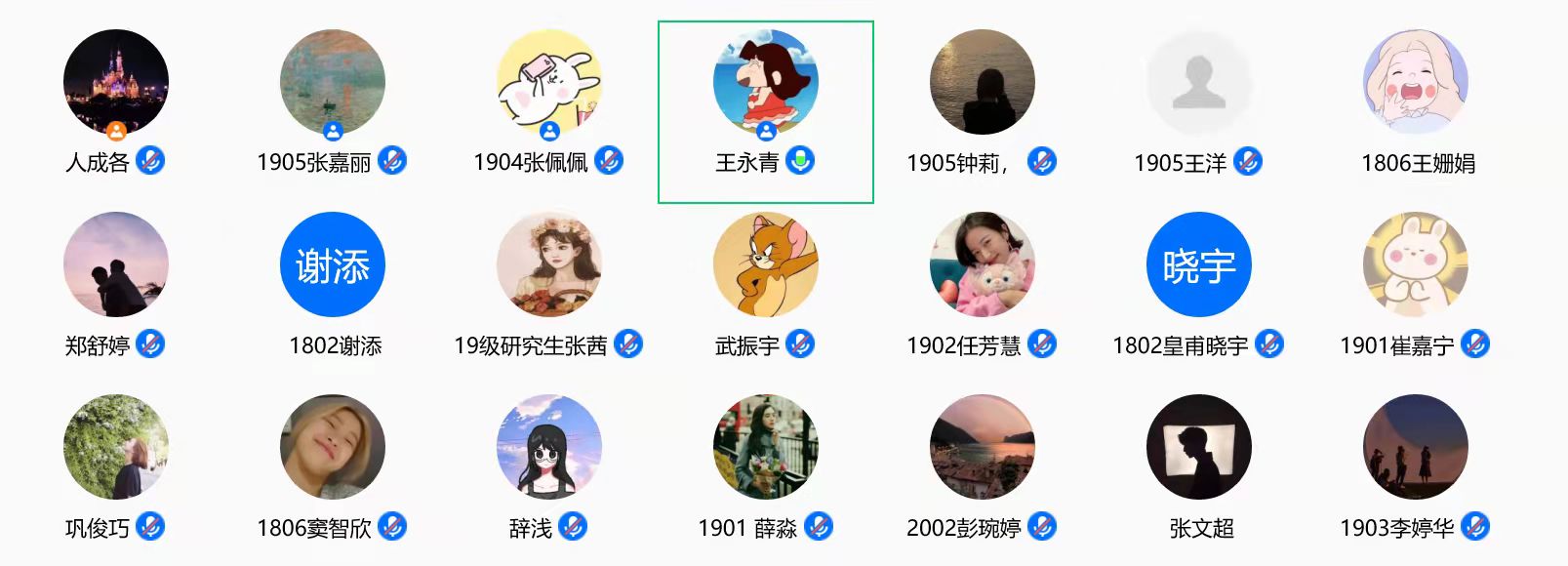Select participant 2002彭琬婷
1568x566 pixels.
[x=983, y=447]
